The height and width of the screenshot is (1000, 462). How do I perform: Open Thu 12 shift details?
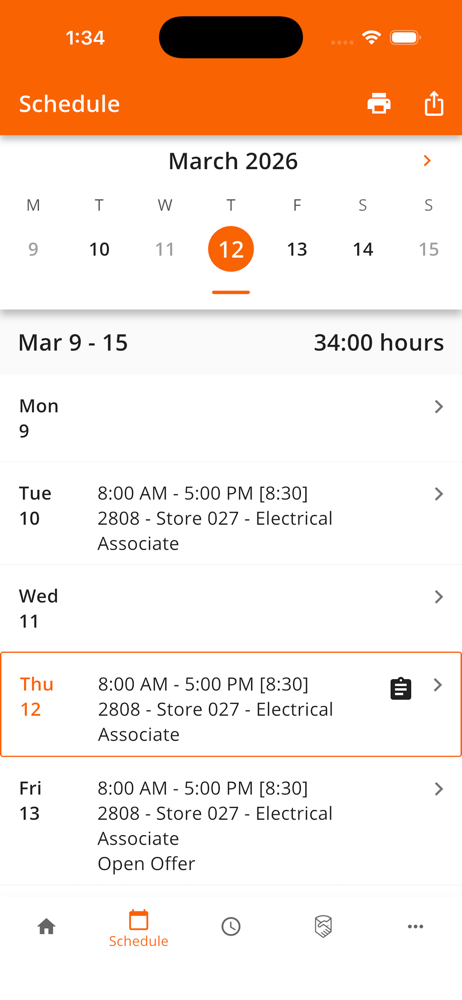pos(231,705)
